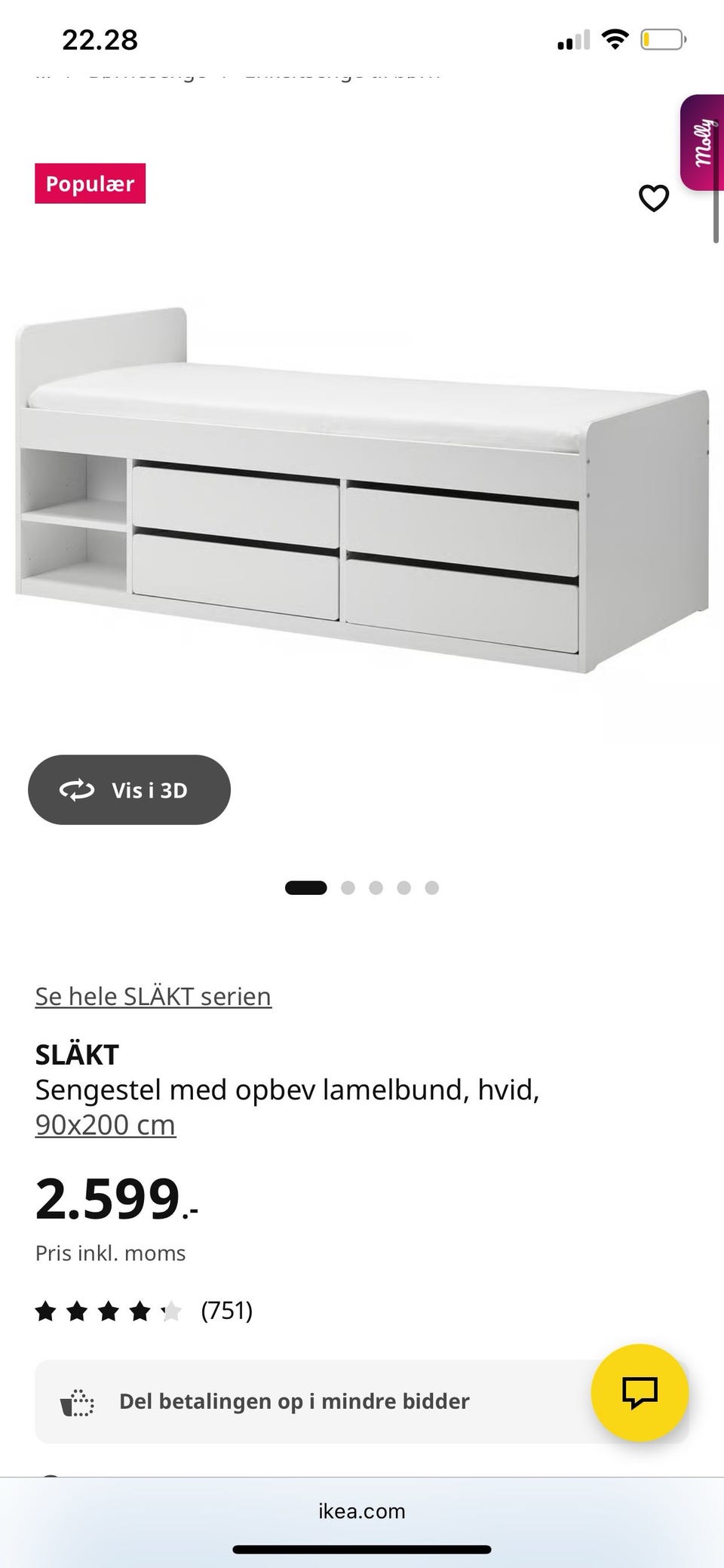
Task: Click the split payment icon next to Del betalingen
Action: point(75,1401)
